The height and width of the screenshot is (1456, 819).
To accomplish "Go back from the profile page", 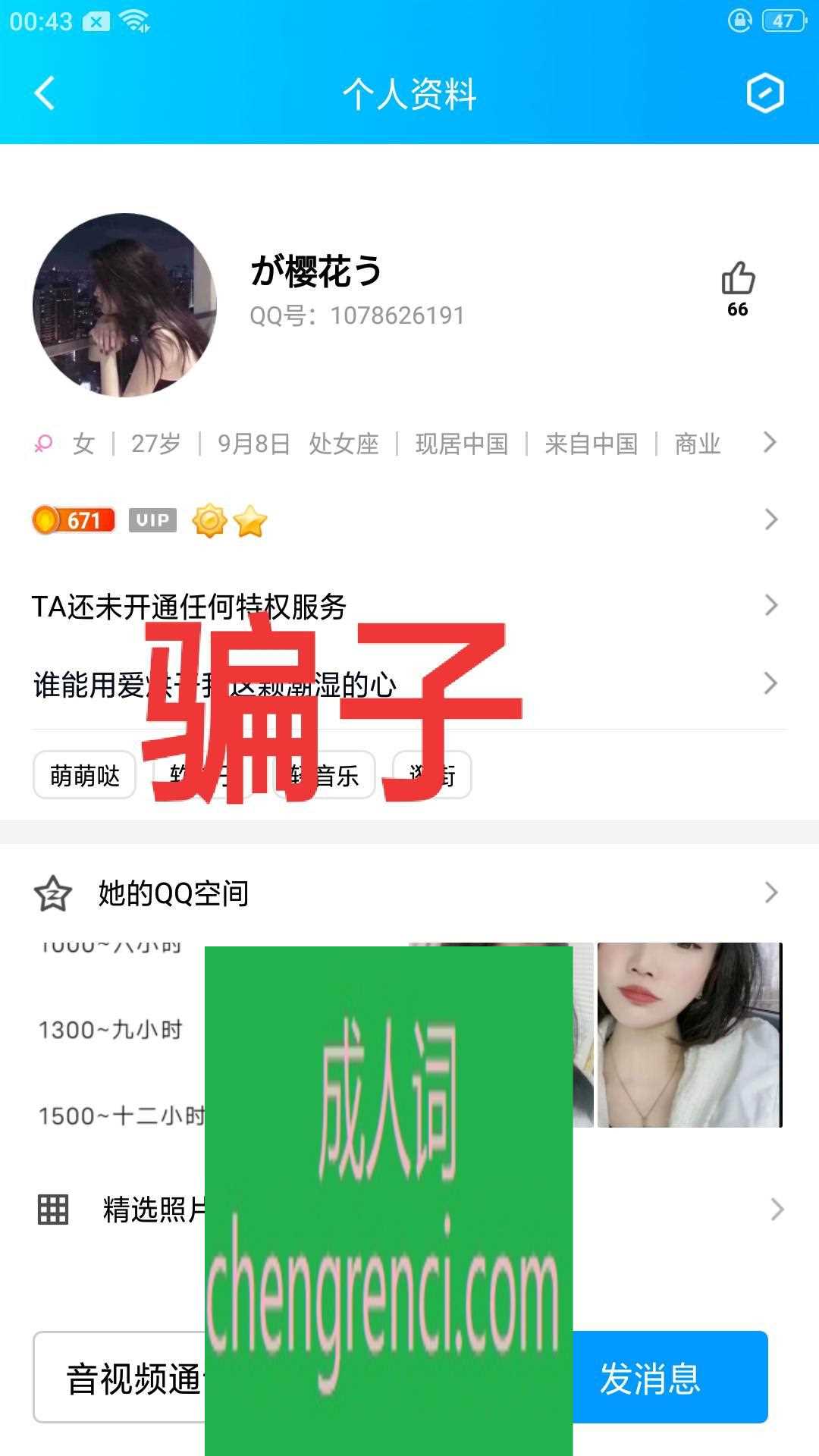I will (x=45, y=94).
